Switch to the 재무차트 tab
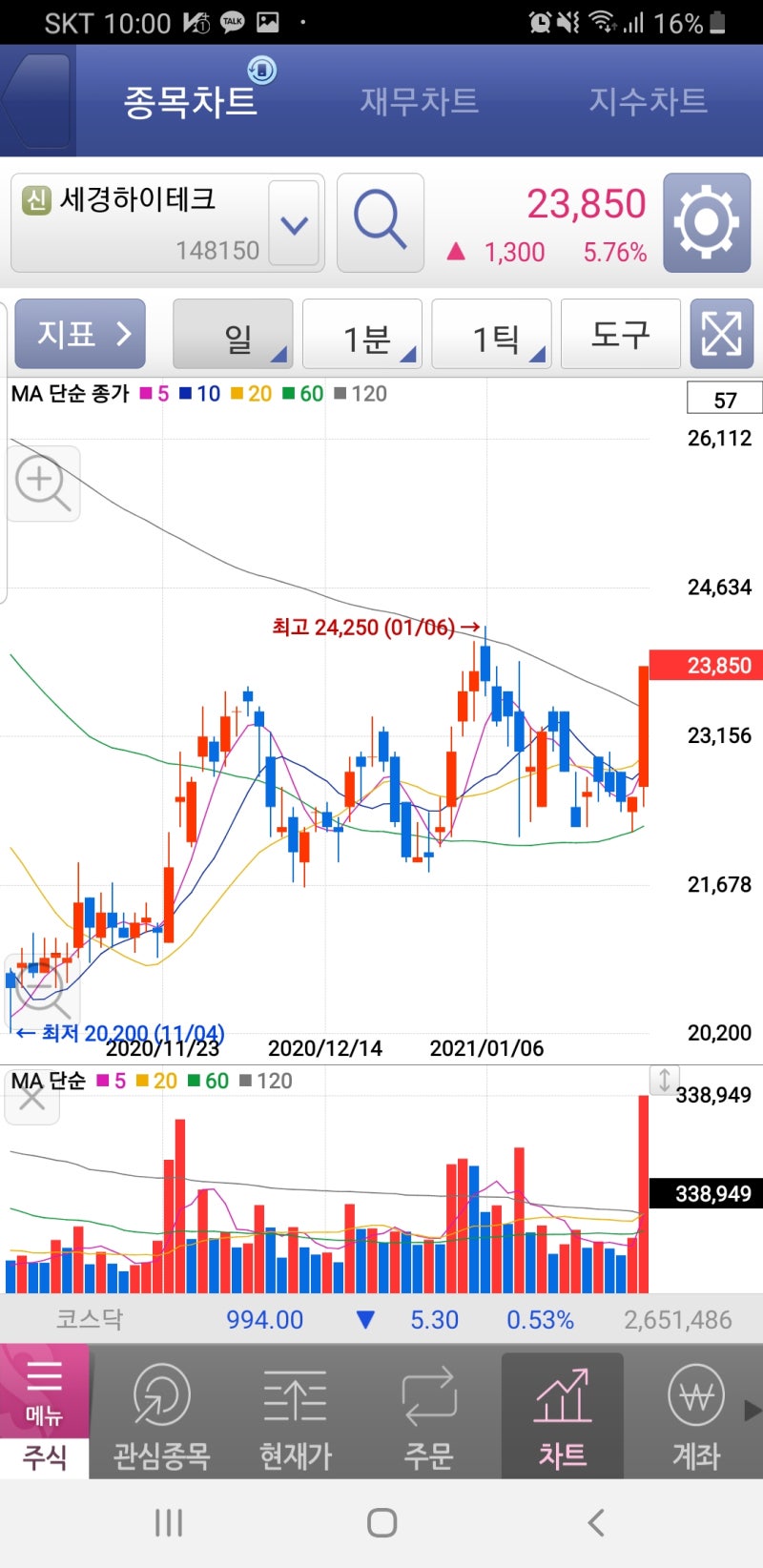The image size is (763, 1568). 419,101
